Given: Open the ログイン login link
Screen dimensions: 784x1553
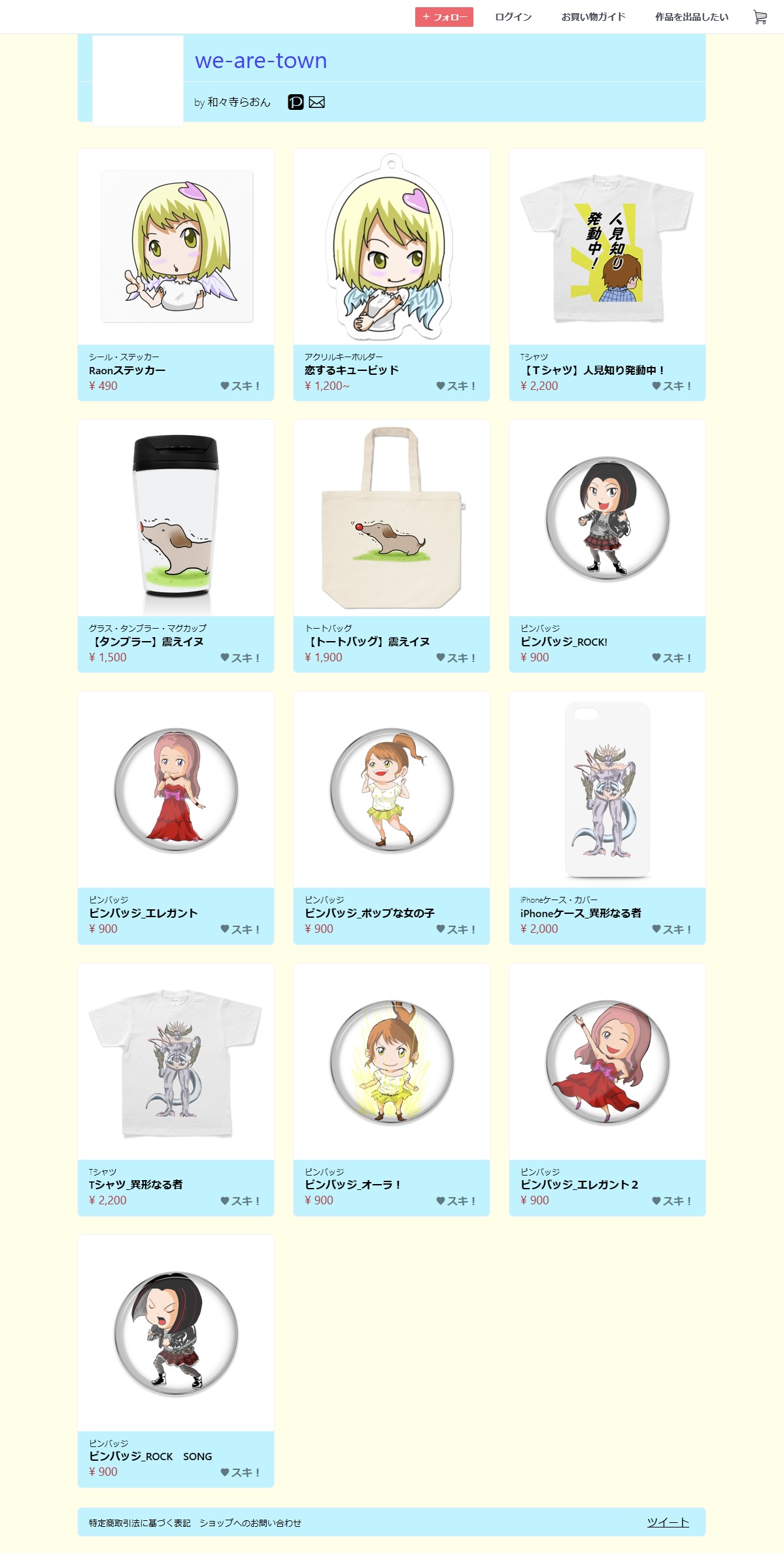Looking at the screenshot, I should coord(513,17).
